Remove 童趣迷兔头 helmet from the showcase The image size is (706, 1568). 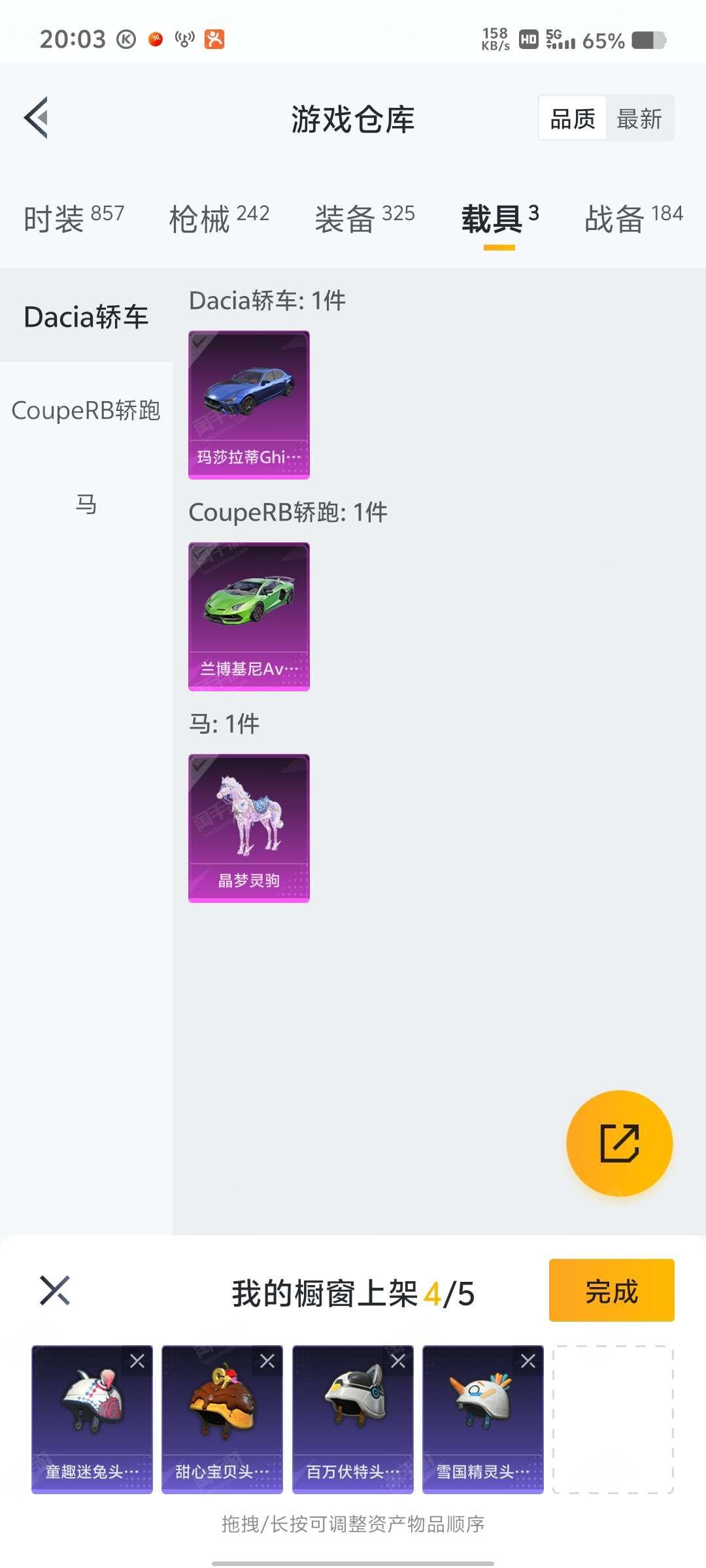137,1361
